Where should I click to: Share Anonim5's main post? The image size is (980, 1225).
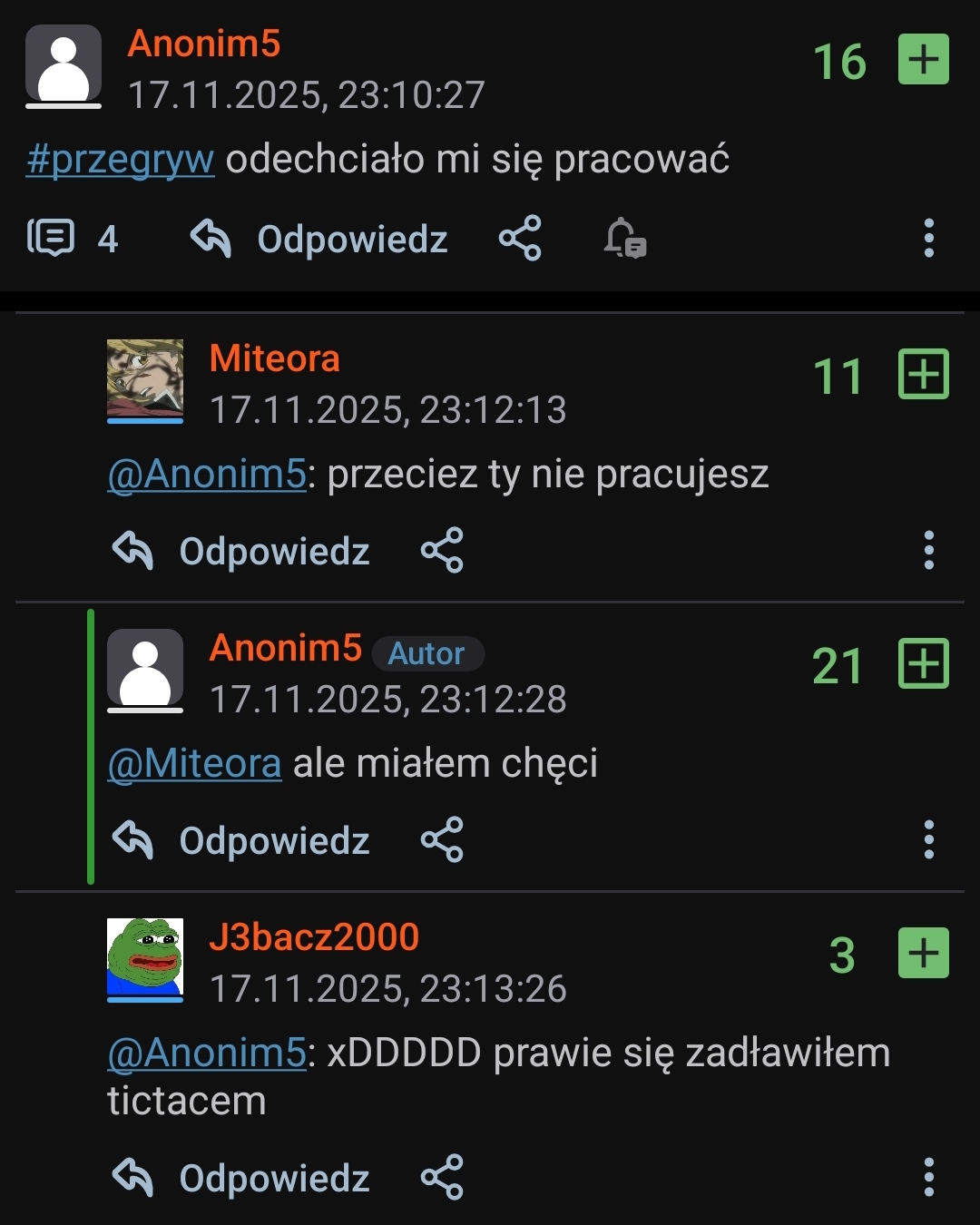tap(520, 239)
